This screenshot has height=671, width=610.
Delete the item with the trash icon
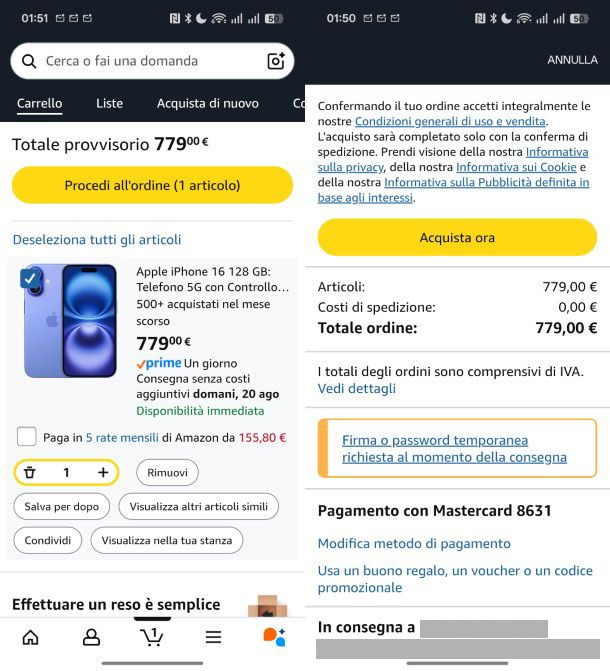point(30,472)
